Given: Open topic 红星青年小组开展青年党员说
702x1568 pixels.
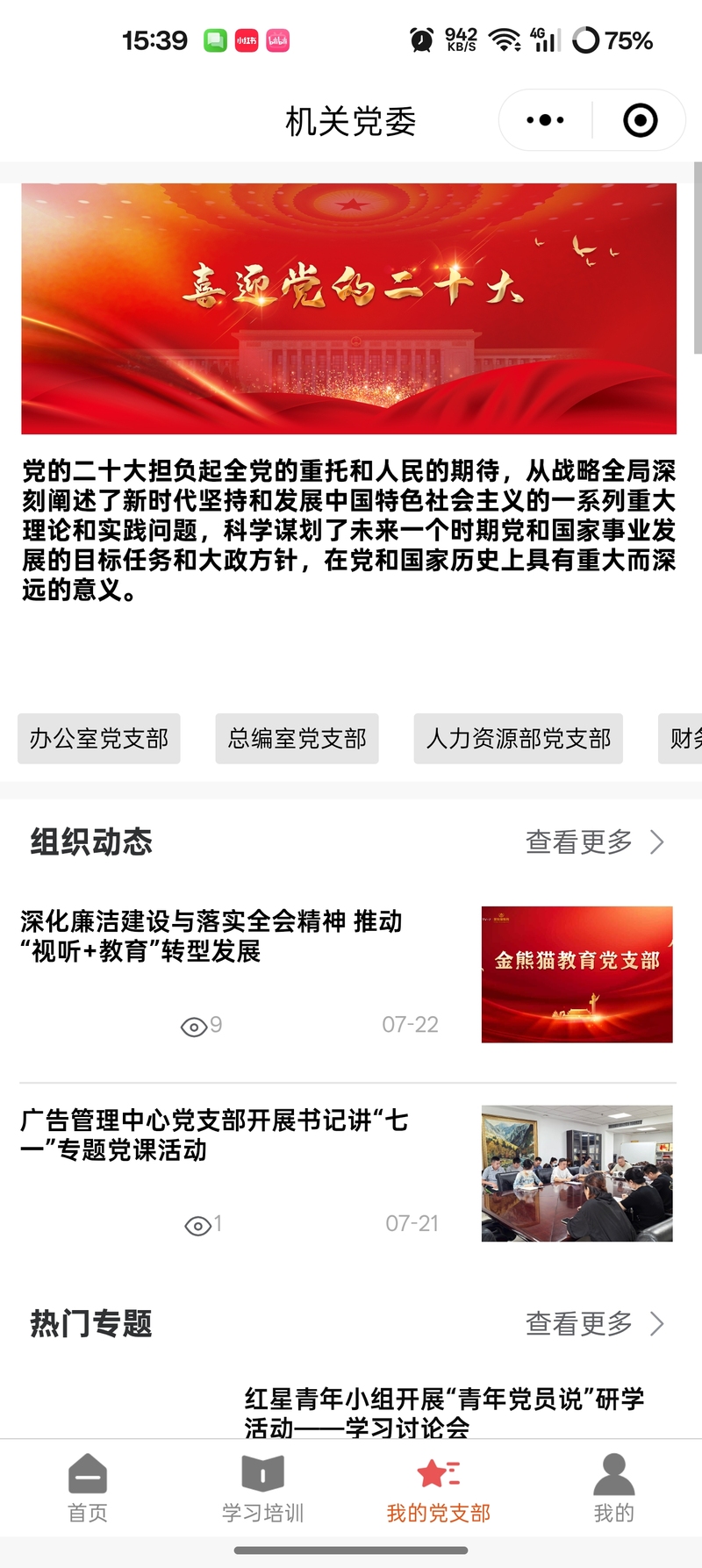Looking at the screenshot, I should [x=443, y=1412].
